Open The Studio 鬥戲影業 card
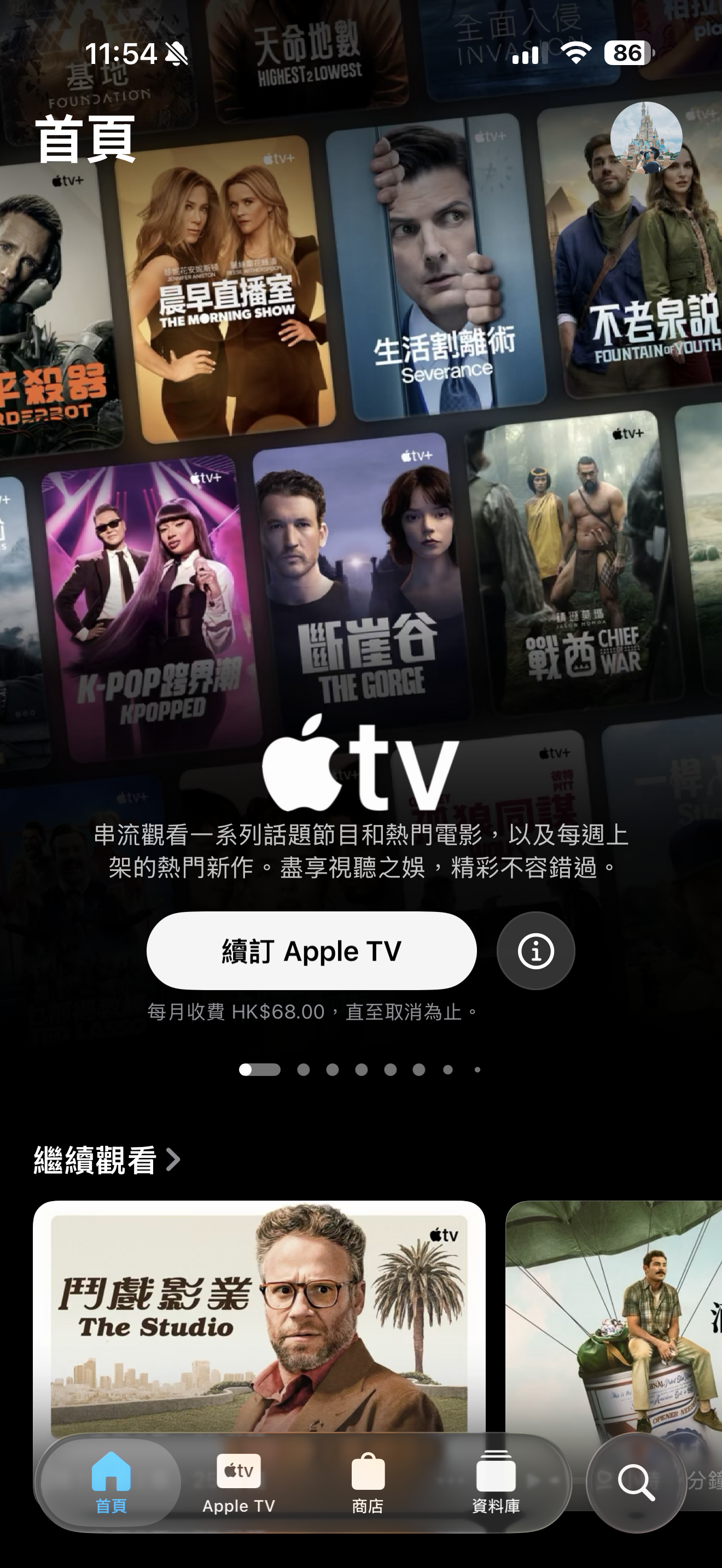This screenshot has width=722, height=1568. point(259,1315)
